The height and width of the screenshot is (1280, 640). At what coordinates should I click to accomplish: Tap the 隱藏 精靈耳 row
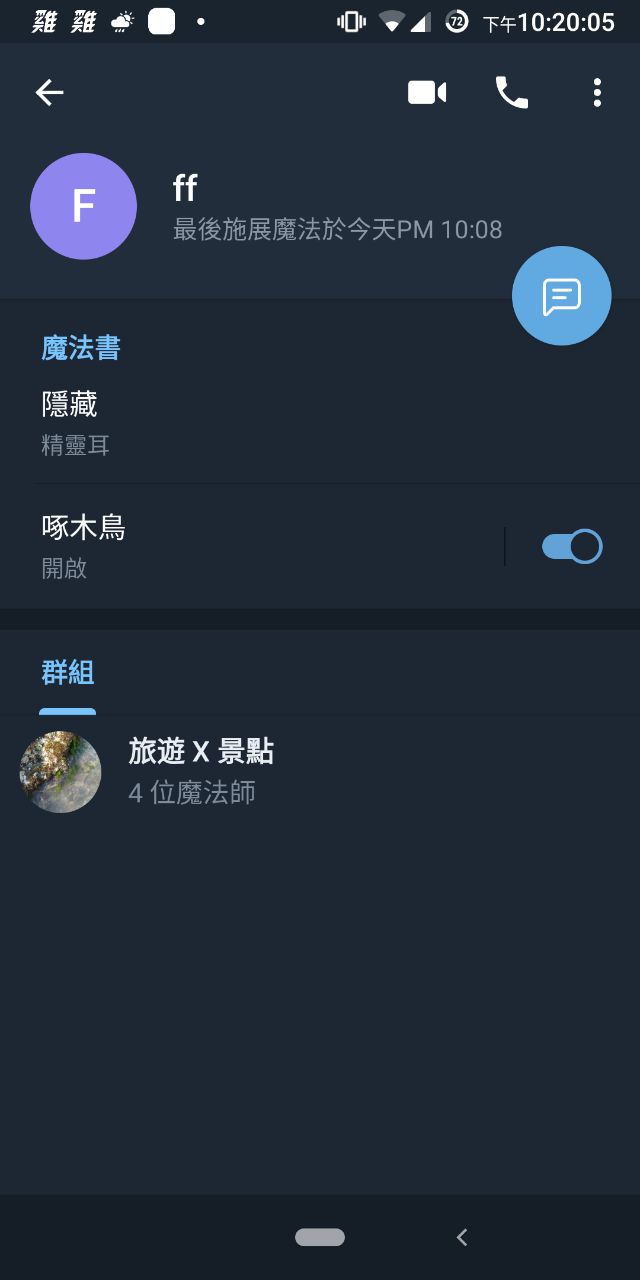300,424
